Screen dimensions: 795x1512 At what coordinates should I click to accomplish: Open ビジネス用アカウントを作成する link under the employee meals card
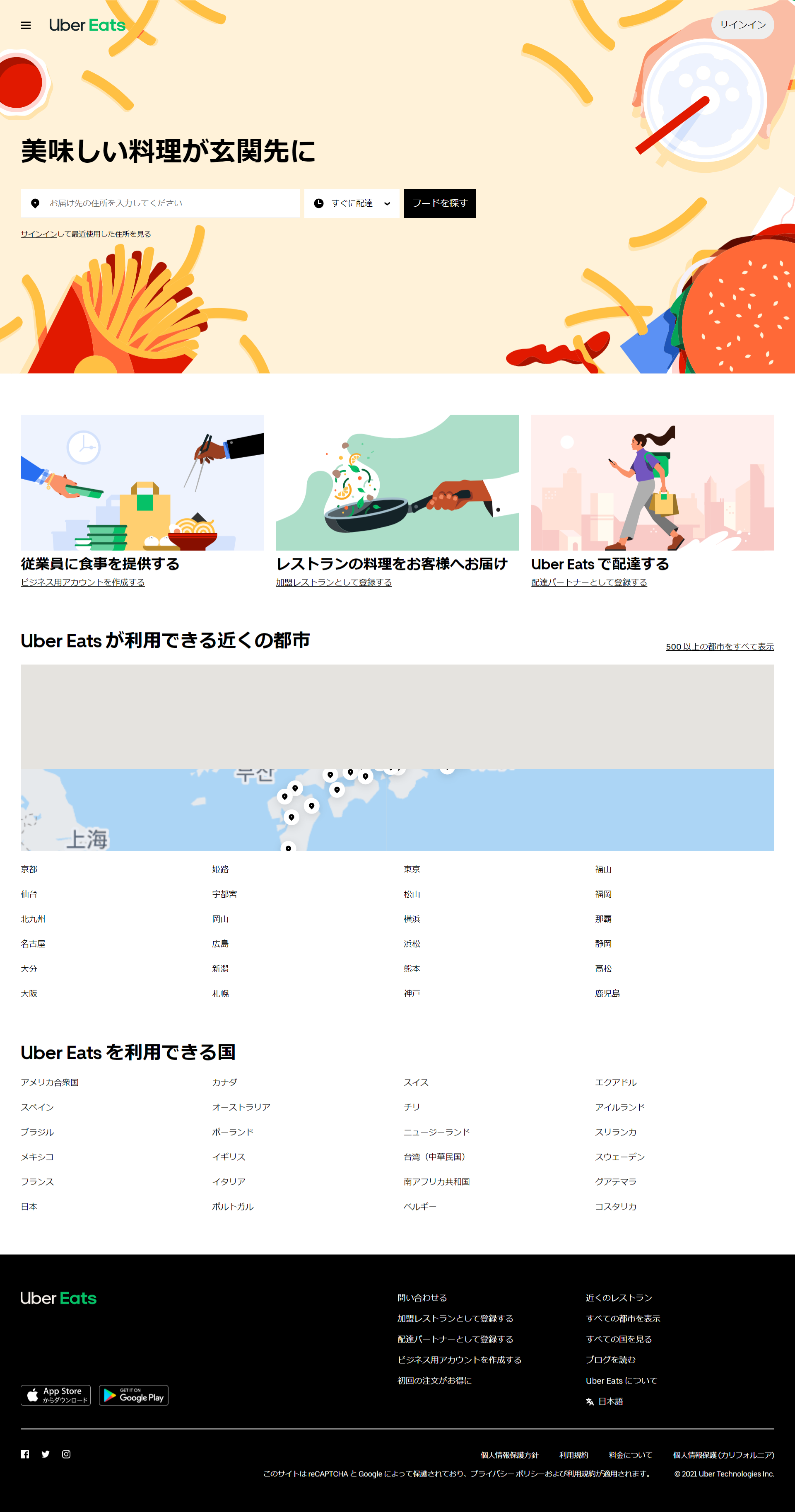pos(83,582)
